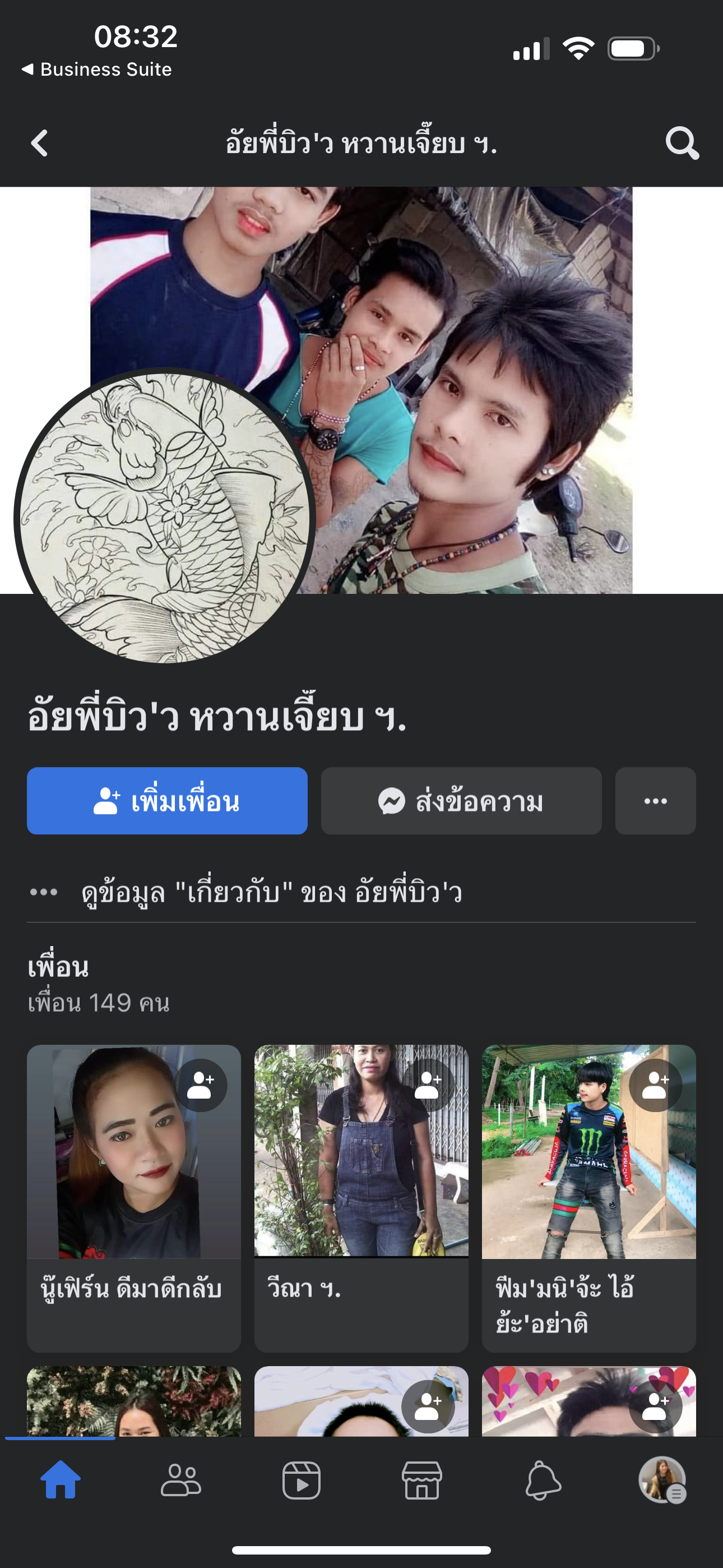Switch to the Friends tab
The image size is (723, 1568).
tap(180, 1481)
